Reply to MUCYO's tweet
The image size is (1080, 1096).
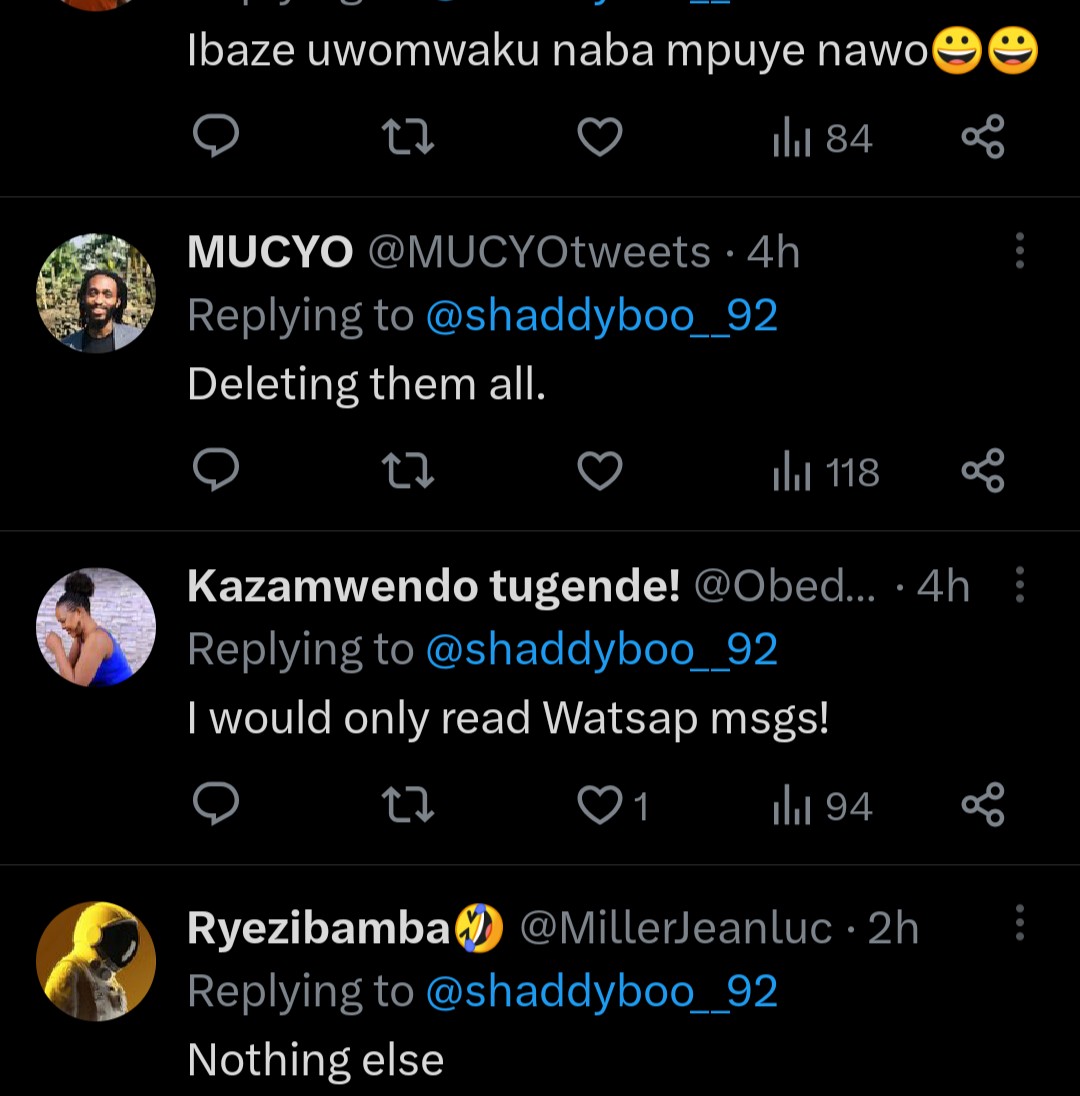click(x=215, y=471)
